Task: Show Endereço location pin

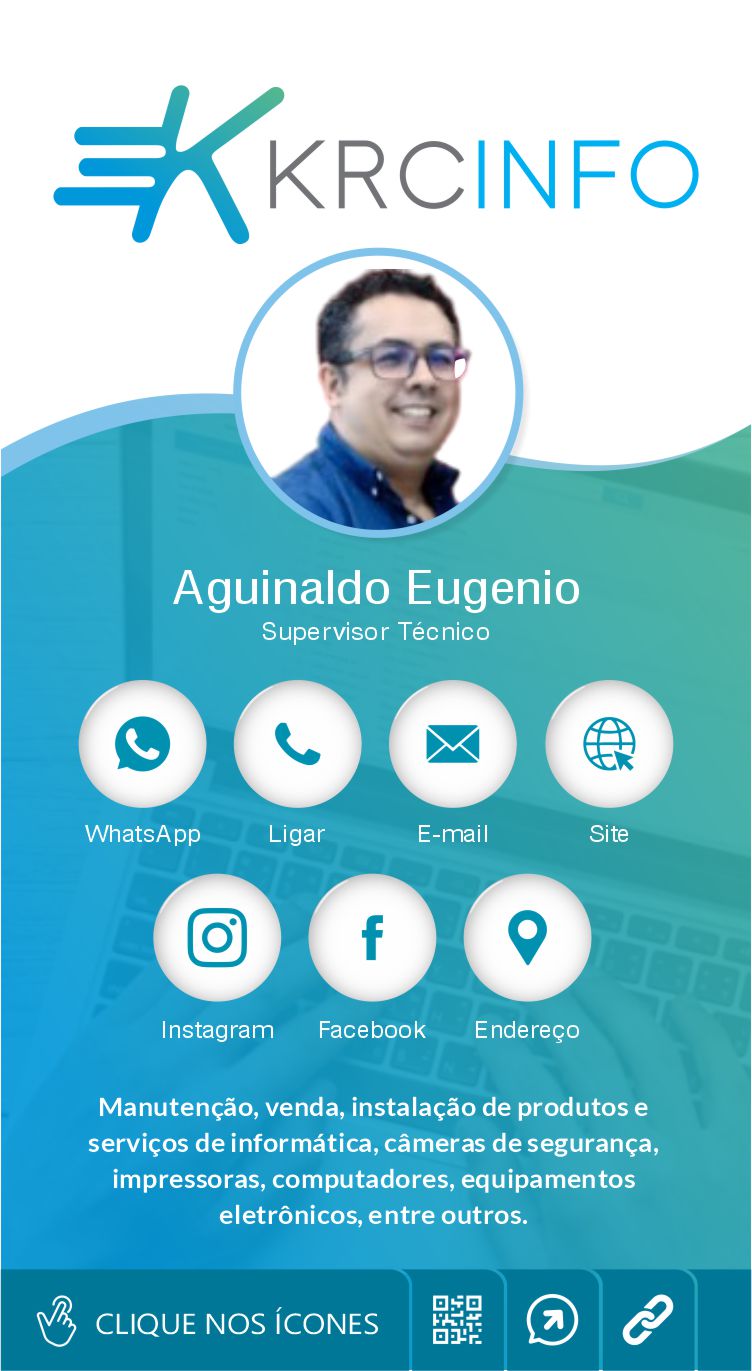Action: [527, 937]
